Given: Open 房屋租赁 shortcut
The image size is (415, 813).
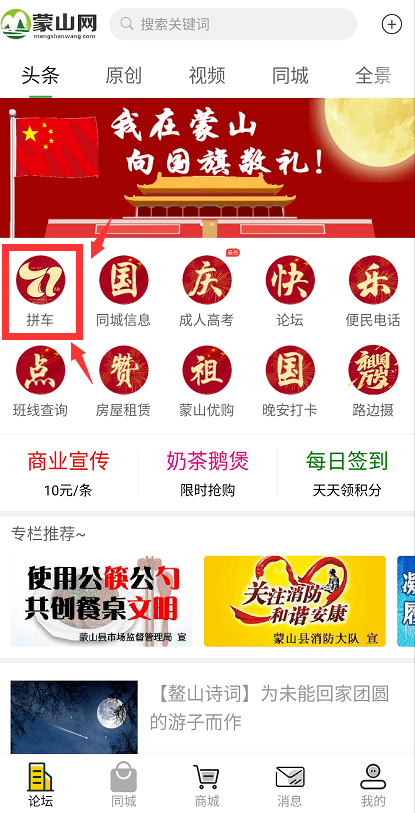Looking at the screenshot, I should point(123,382).
